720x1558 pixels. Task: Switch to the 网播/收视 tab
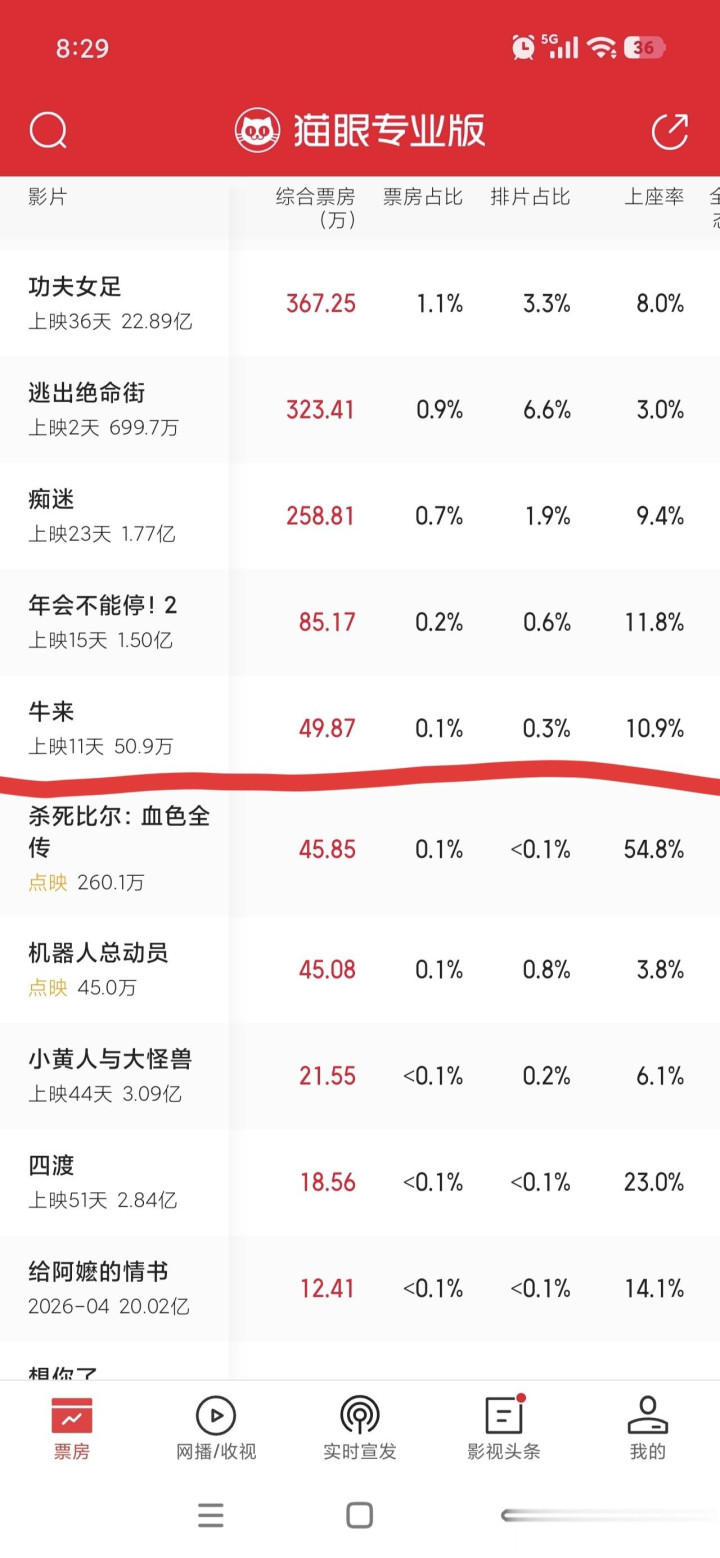216,1430
